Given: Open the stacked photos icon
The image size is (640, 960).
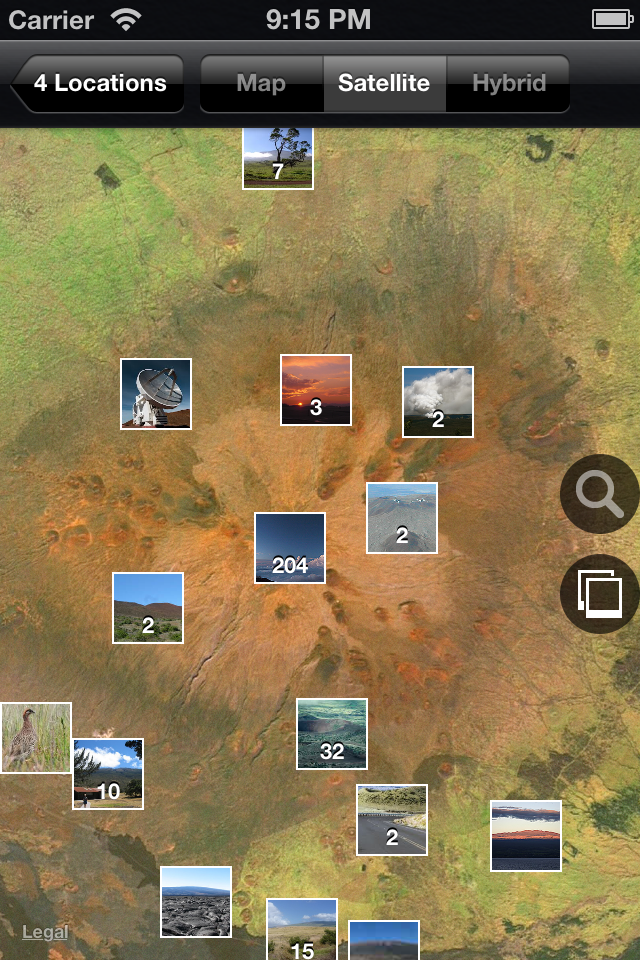Looking at the screenshot, I should coord(599,593).
